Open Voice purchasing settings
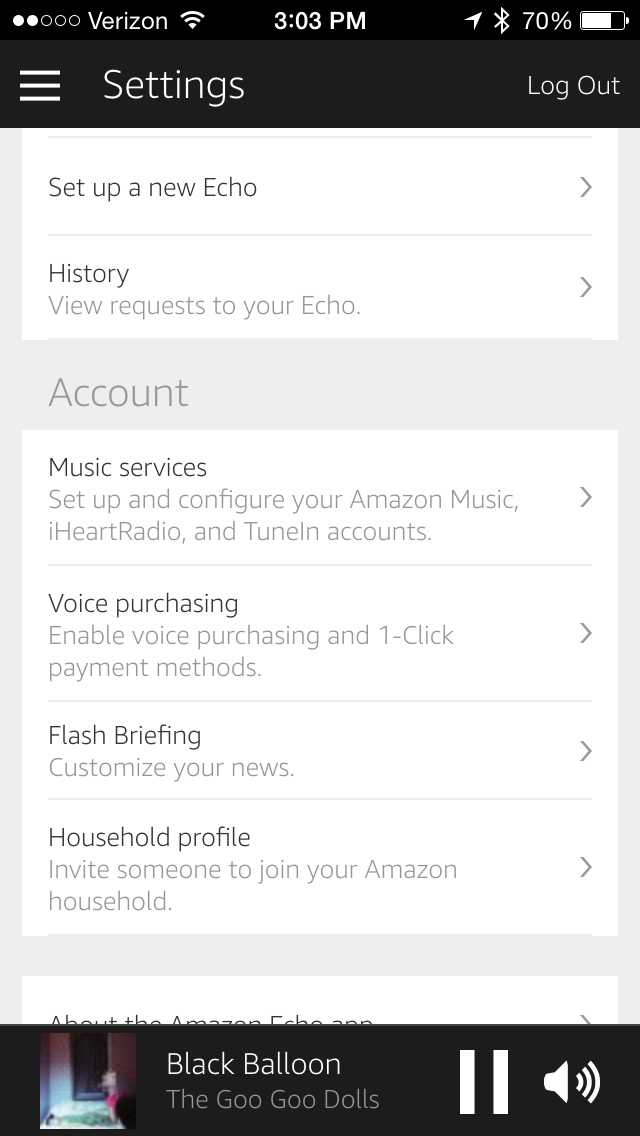The image size is (640, 1136). click(320, 634)
